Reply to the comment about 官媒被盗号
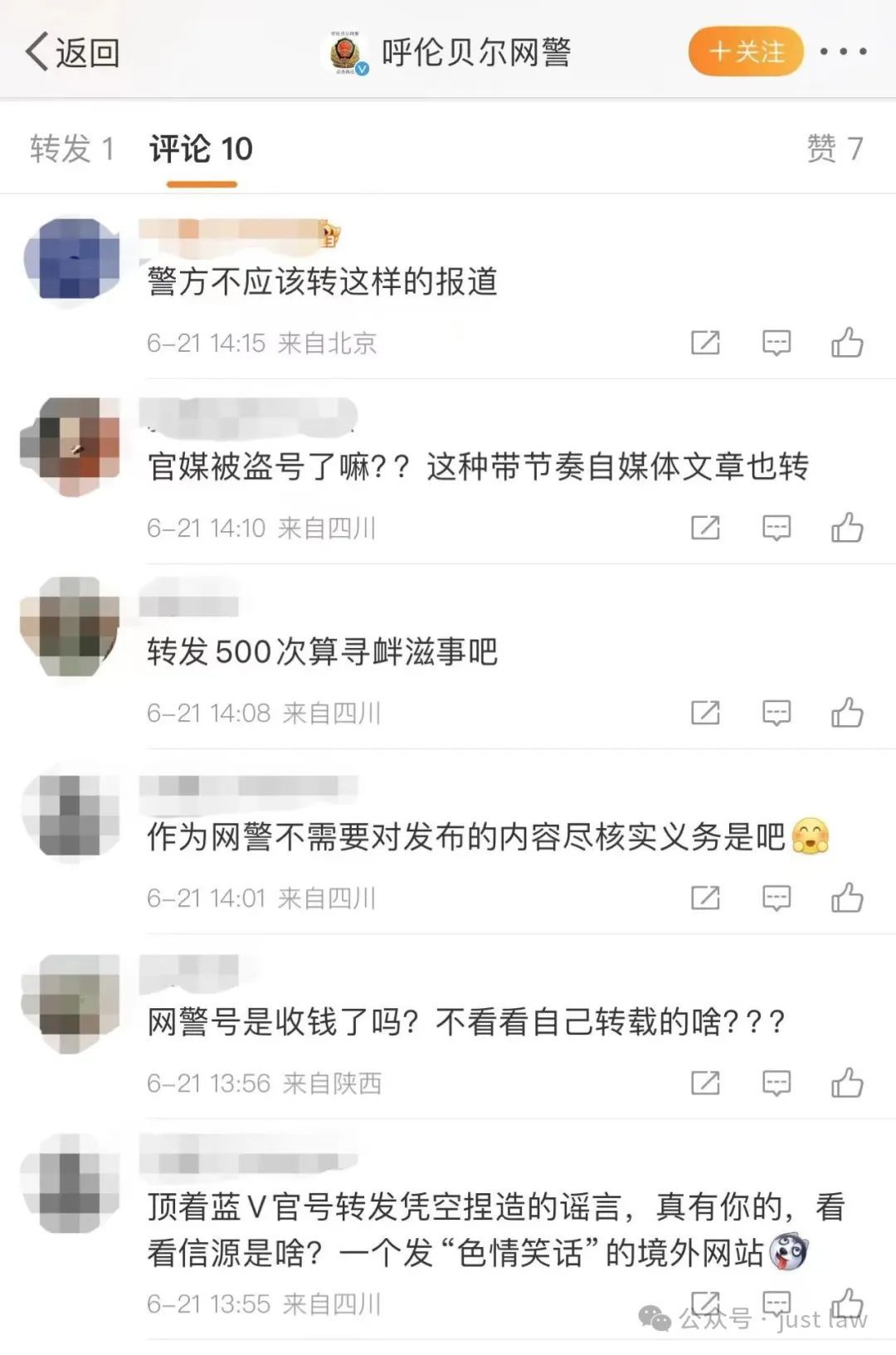 point(777,527)
